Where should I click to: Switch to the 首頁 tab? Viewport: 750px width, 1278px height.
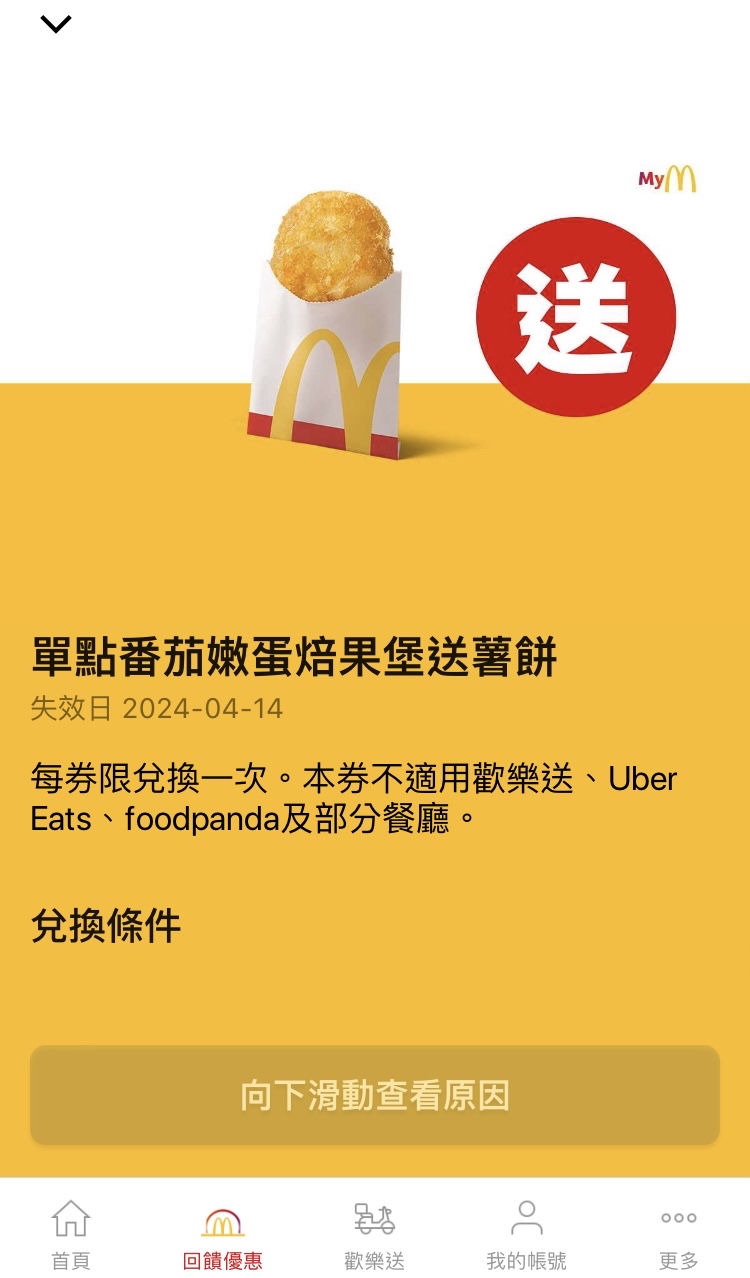tap(70, 1234)
